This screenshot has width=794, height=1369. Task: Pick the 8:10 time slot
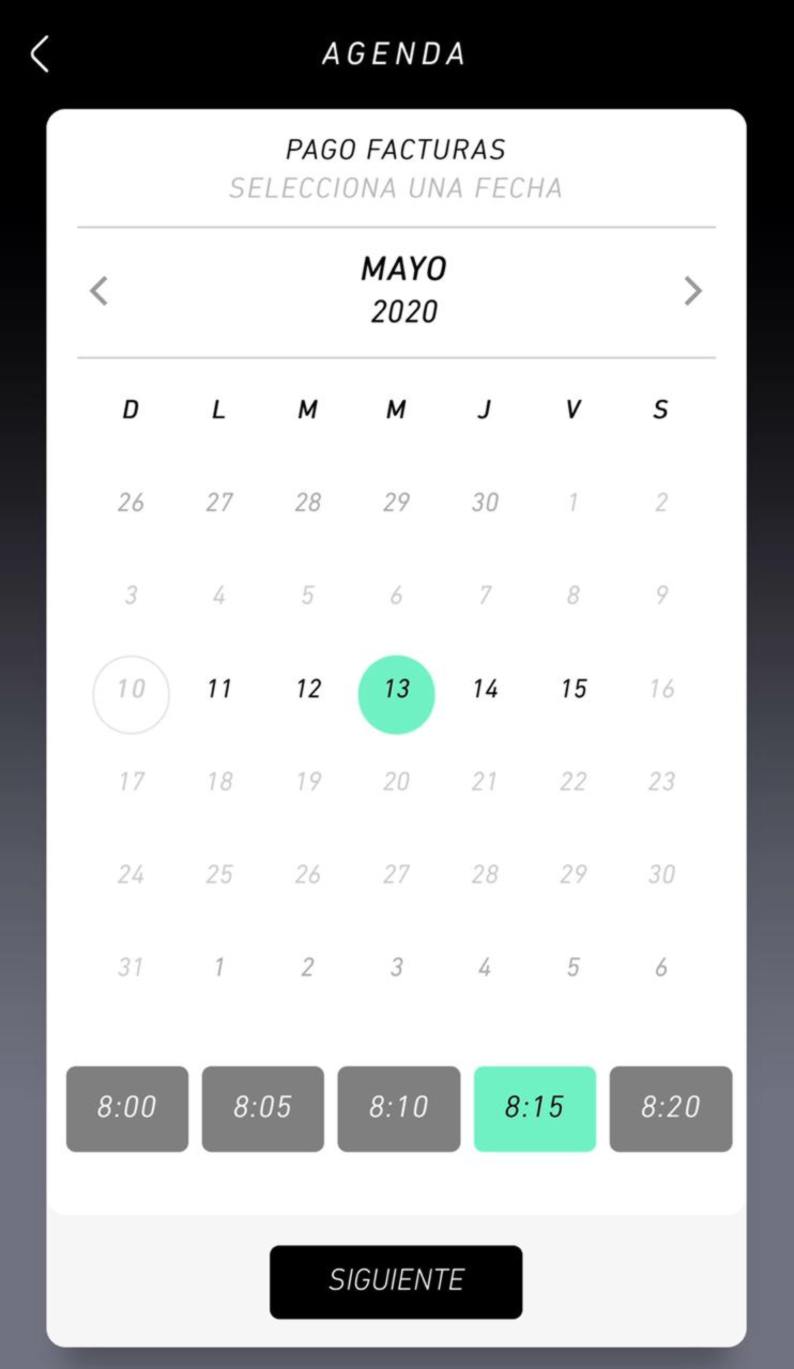tap(399, 1108)
